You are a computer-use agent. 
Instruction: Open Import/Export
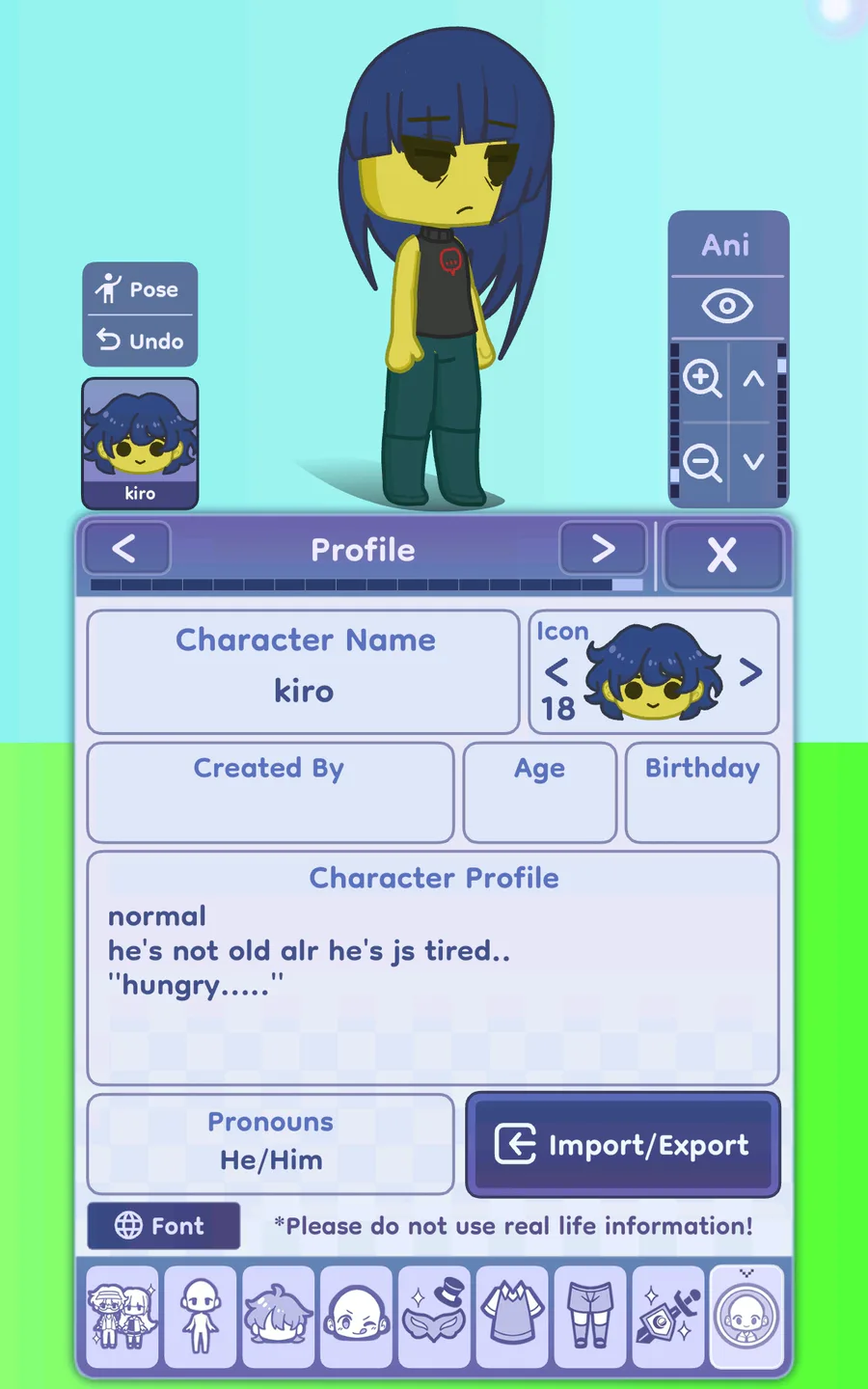pos(622,1145)
